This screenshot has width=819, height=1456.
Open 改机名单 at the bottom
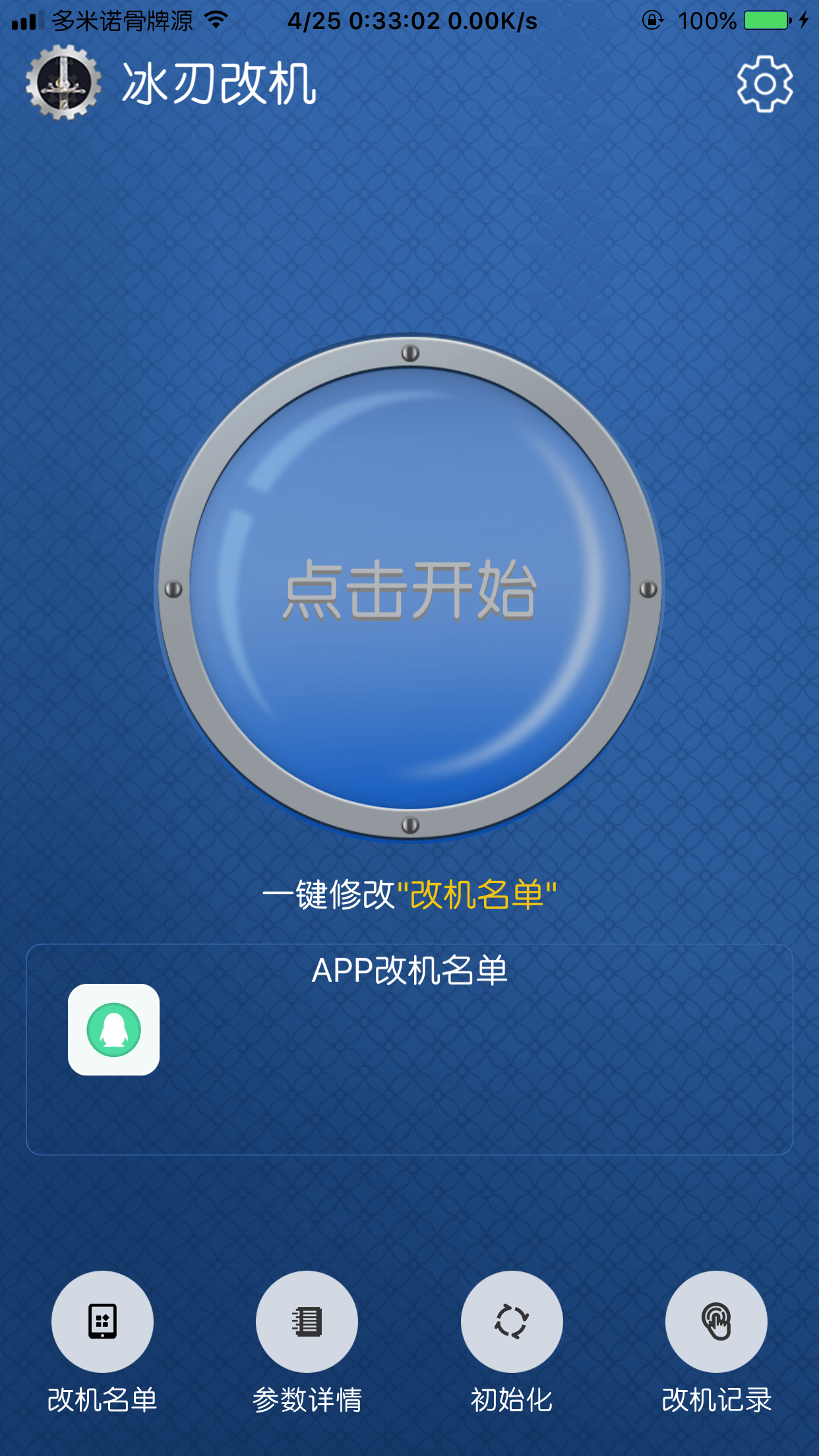pyautogui.click(x=102, y=1321)
